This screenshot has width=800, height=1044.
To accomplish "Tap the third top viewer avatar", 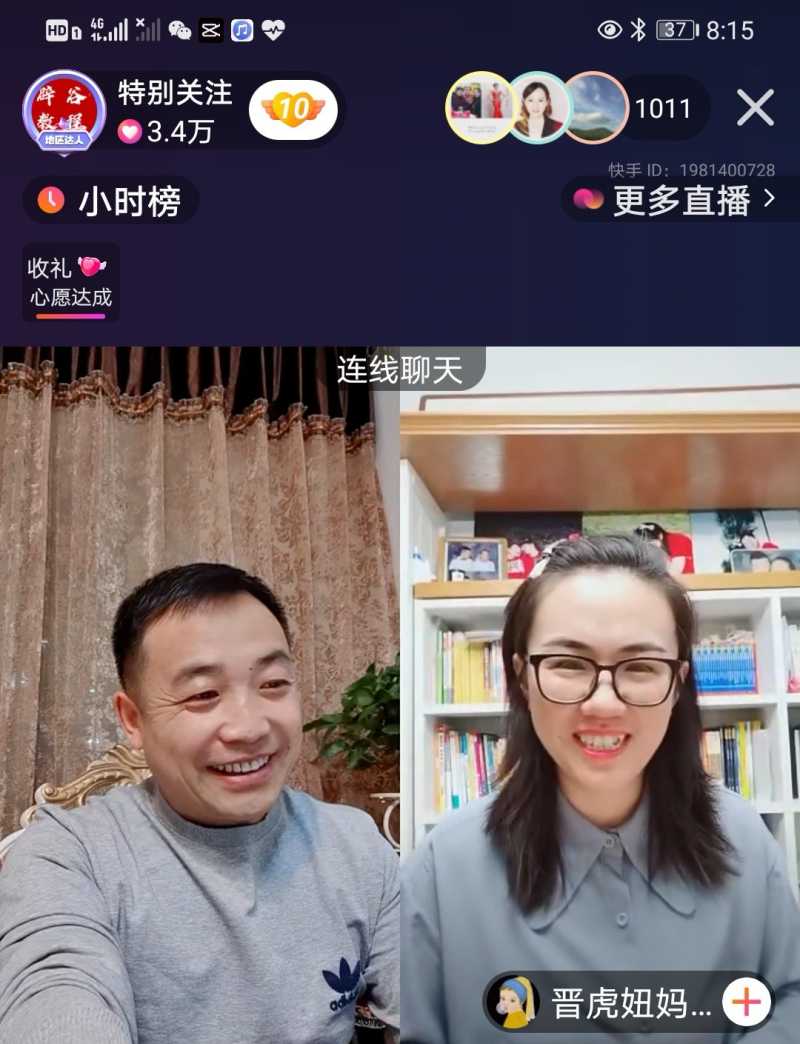I will 596,108.
